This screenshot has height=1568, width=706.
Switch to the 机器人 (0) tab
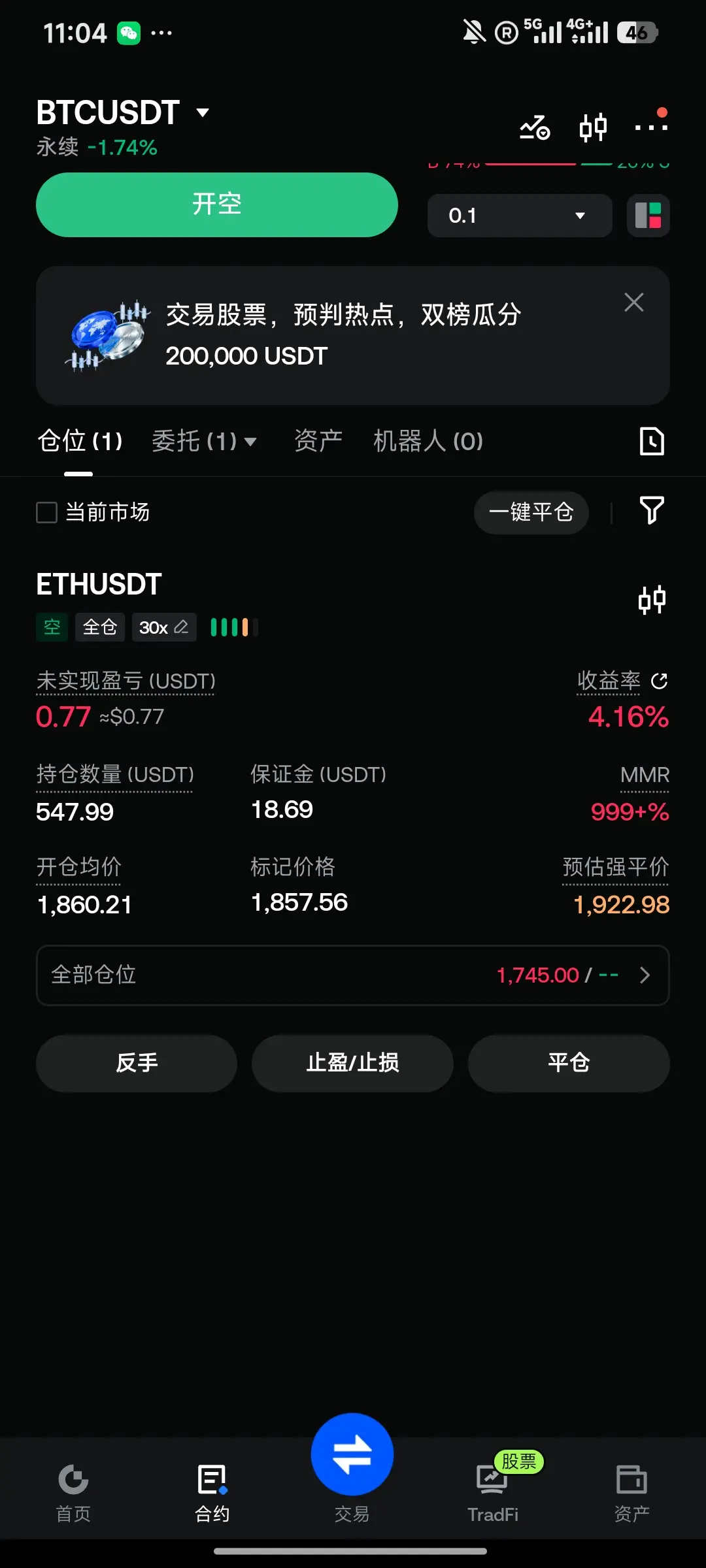click(x=428, y=442)
